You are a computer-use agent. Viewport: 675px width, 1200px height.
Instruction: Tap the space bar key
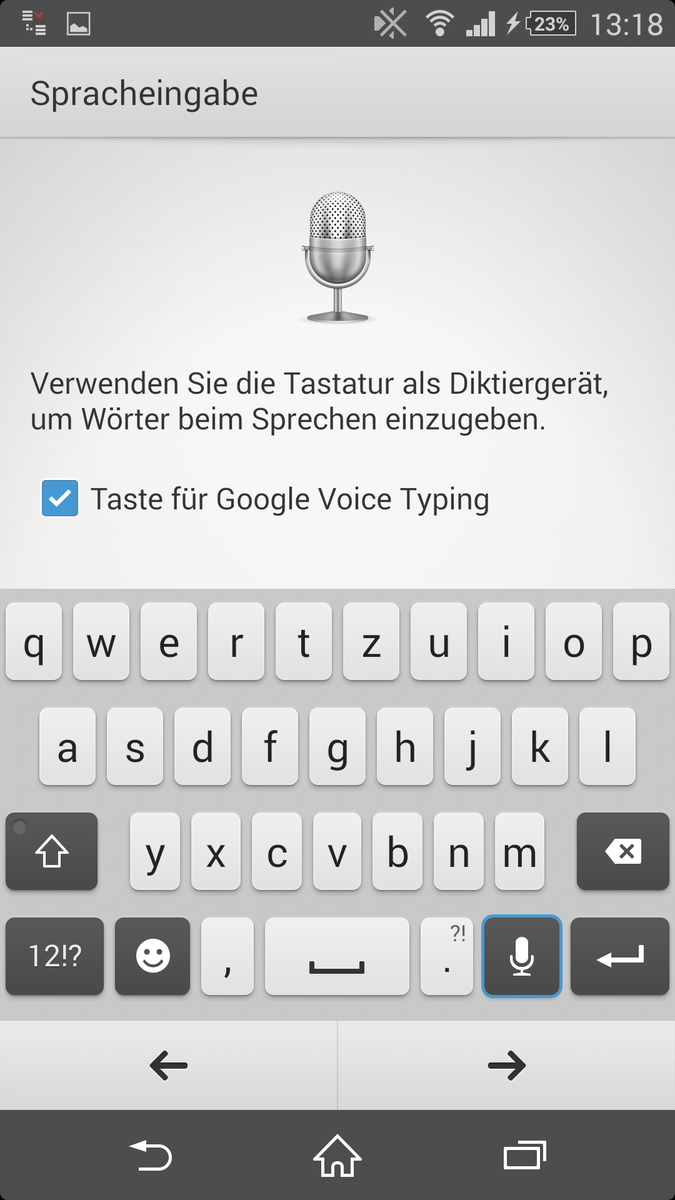point(337,956)
